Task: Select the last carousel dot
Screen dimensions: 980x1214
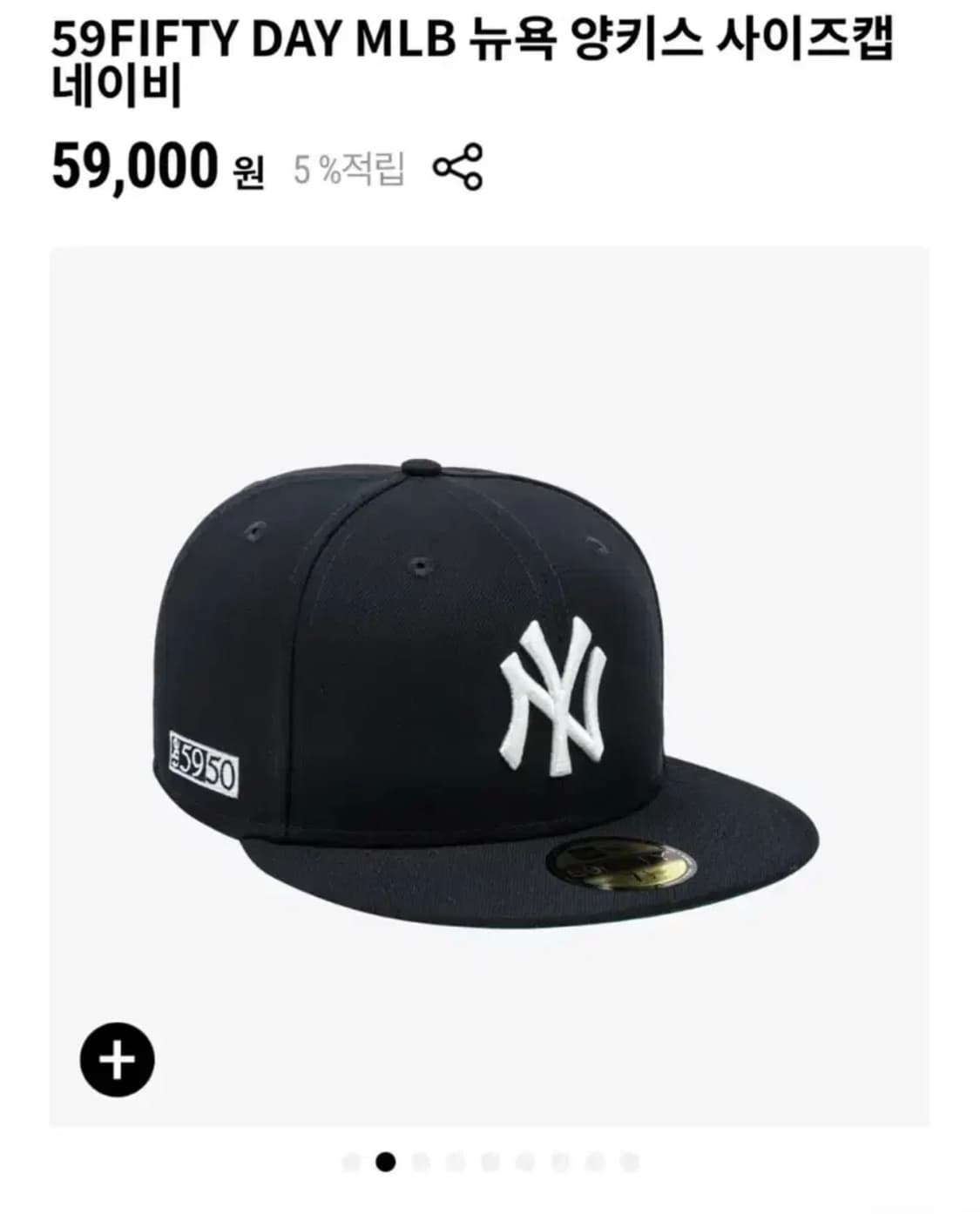Action: [x=625, y=1162]
